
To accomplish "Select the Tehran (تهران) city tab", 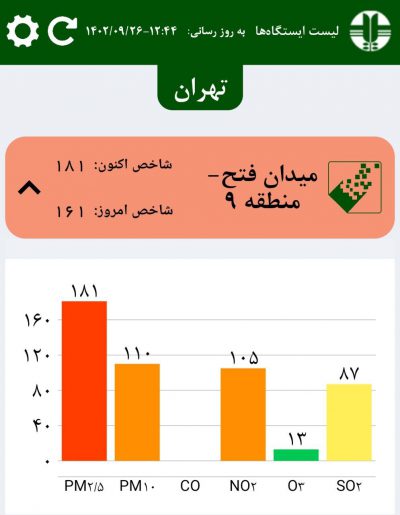I will 200,88.
